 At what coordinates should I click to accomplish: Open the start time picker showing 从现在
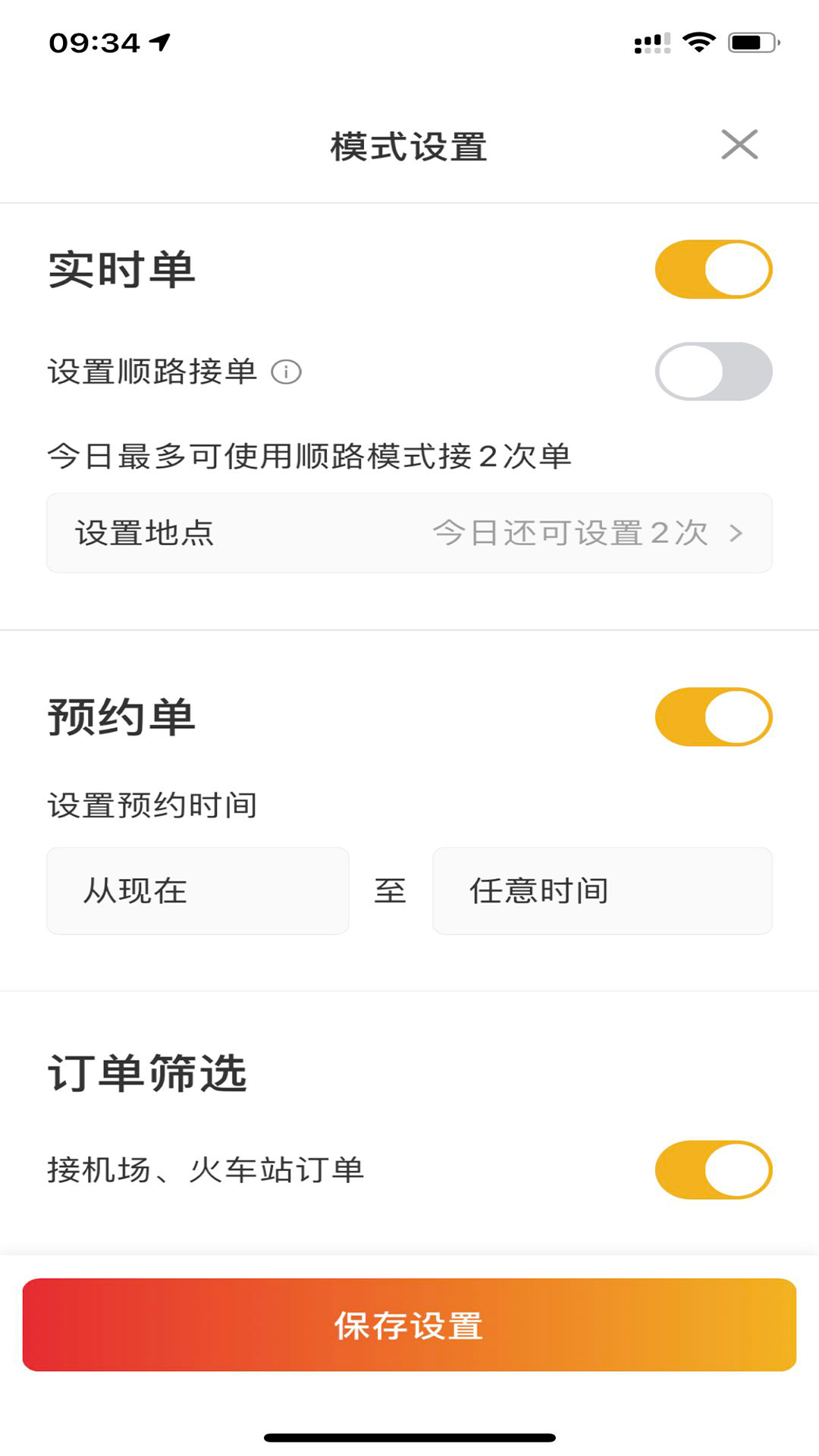(x=197, y=891)
